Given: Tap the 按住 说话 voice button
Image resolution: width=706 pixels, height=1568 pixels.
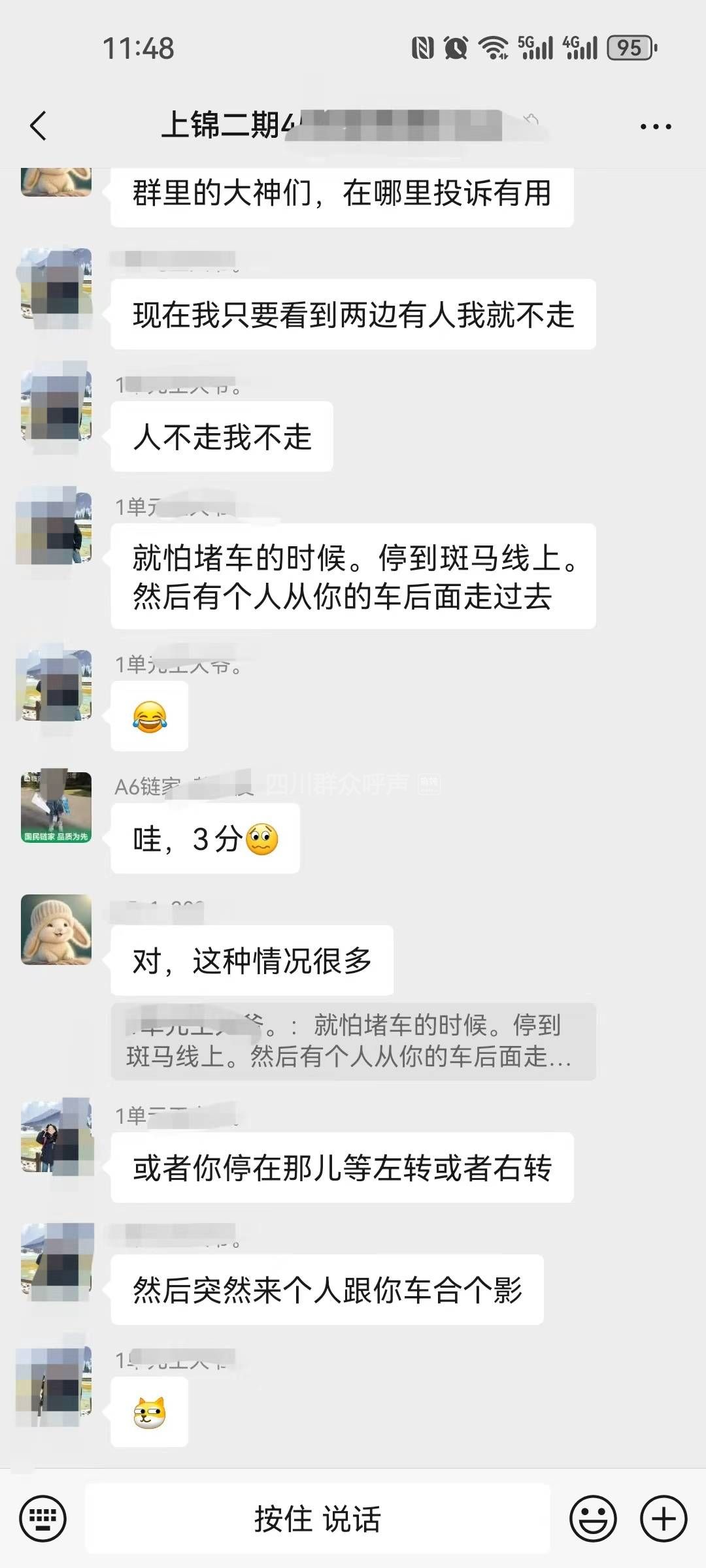Looking at the screenshot, I should [318, 1519].
